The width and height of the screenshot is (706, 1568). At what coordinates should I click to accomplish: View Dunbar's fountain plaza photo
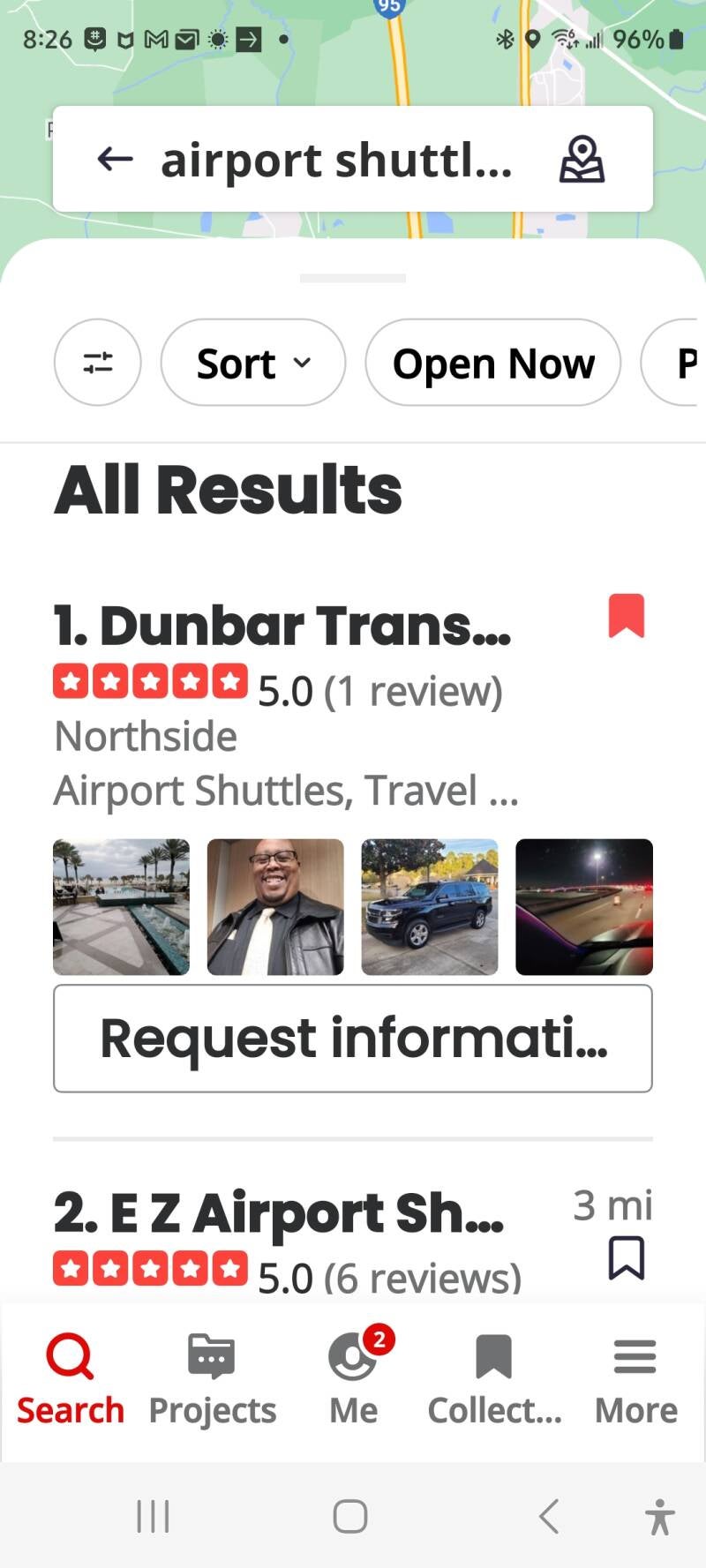[122, 907]
